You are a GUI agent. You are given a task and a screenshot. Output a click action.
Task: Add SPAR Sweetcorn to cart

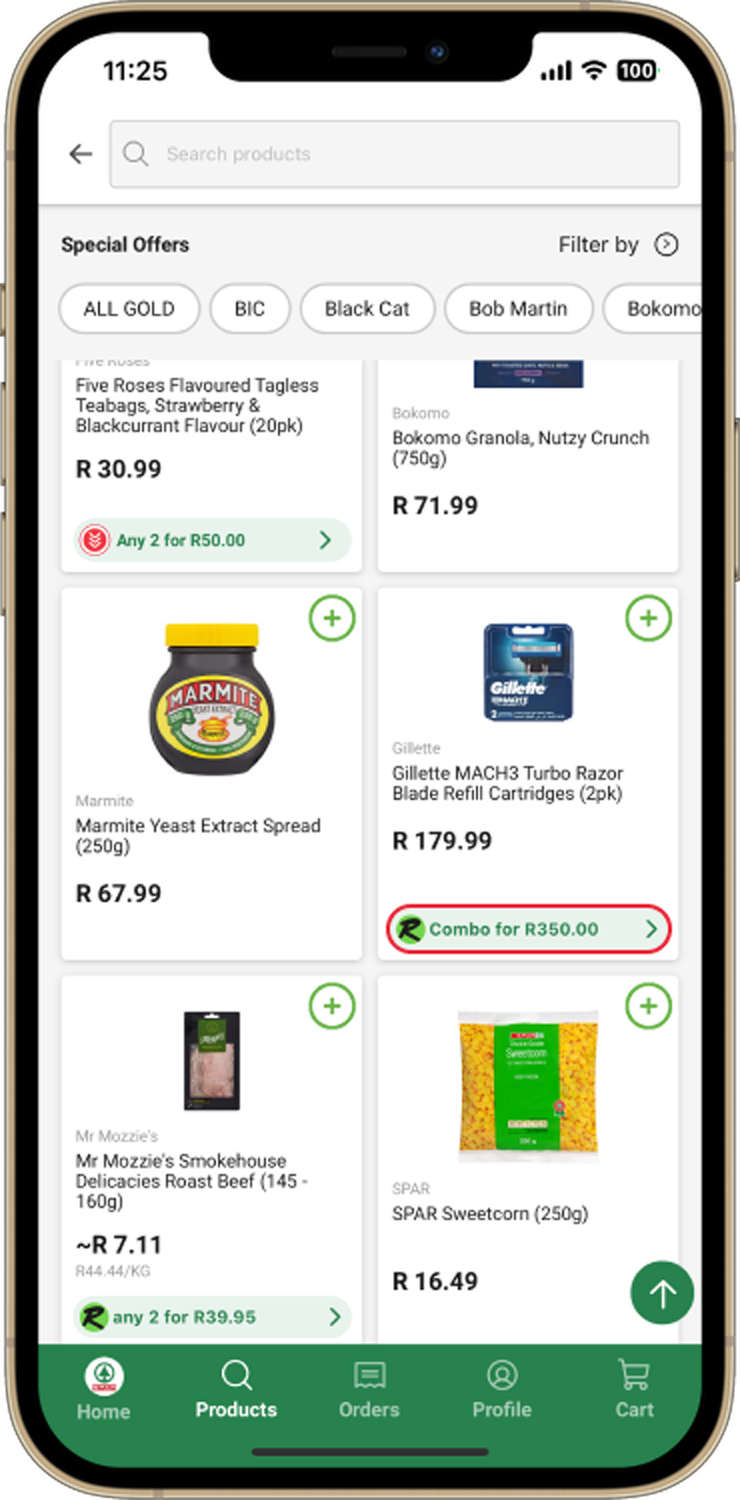648,1007
